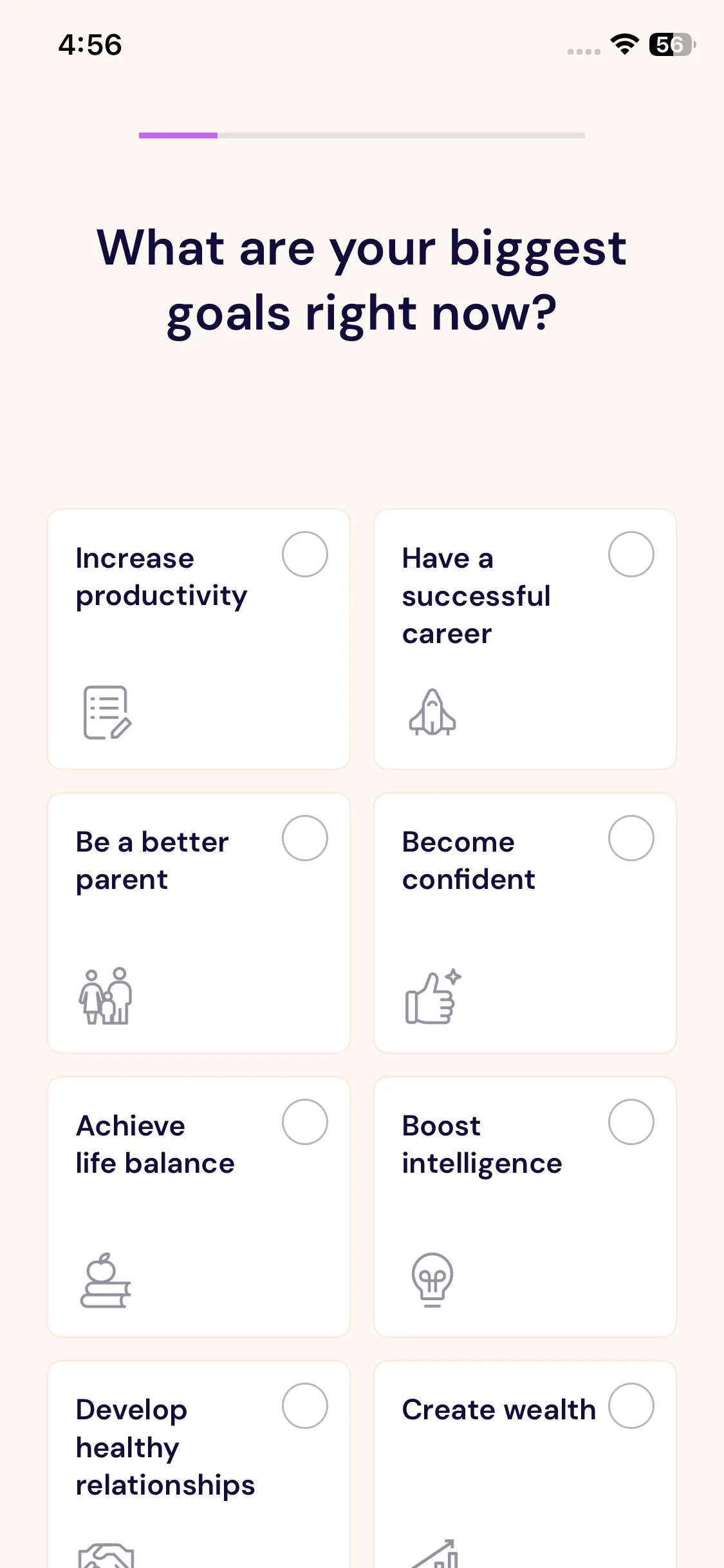This screenshot has width=724, height=1568.
Task: Choose Have a successful career
Action: click(x=525, y=639)
